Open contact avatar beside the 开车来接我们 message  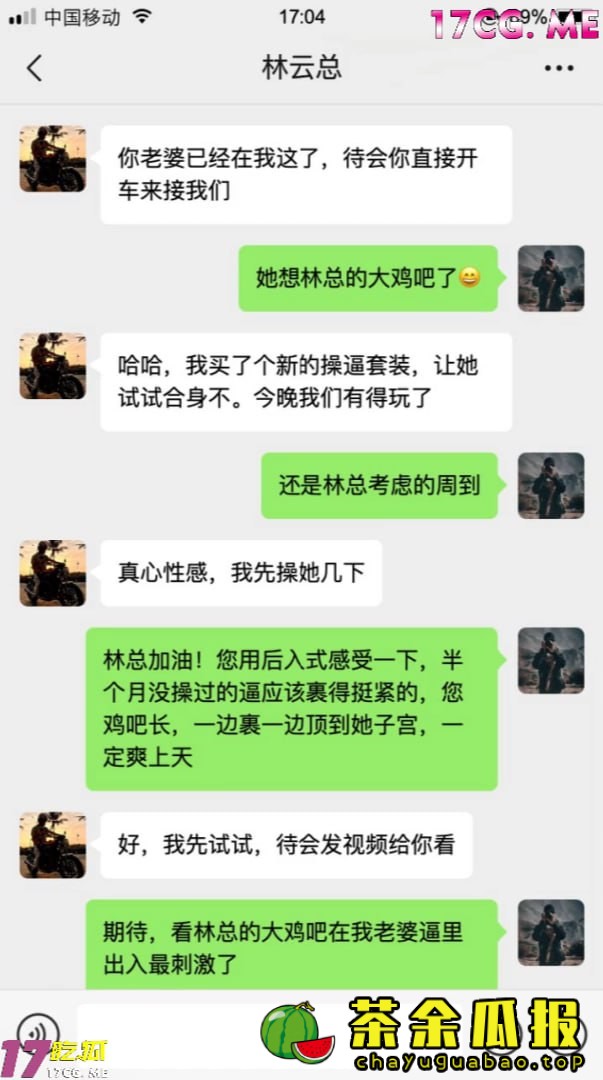52,158
